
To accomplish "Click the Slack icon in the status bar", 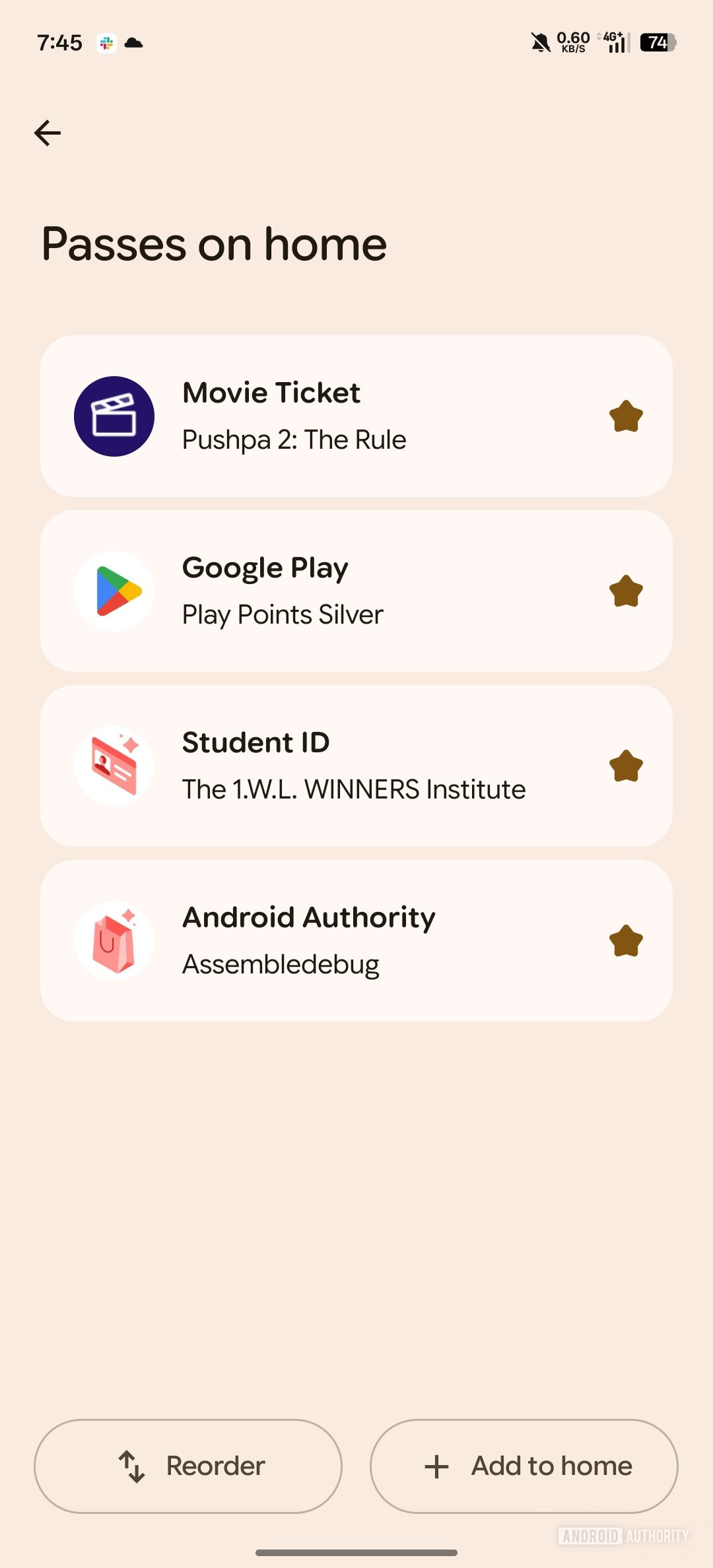I will coord(106,42).
